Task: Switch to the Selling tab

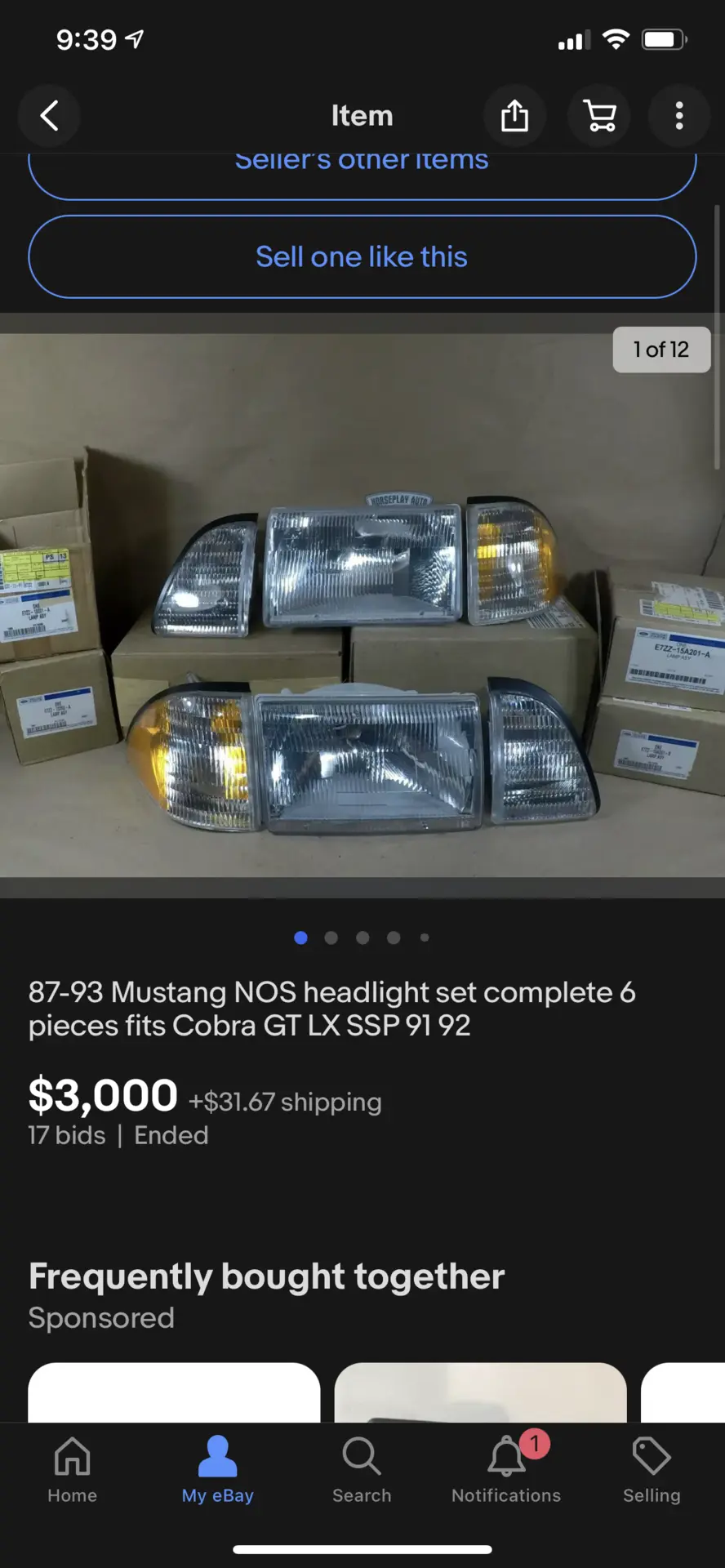Action: point(652,1470)
